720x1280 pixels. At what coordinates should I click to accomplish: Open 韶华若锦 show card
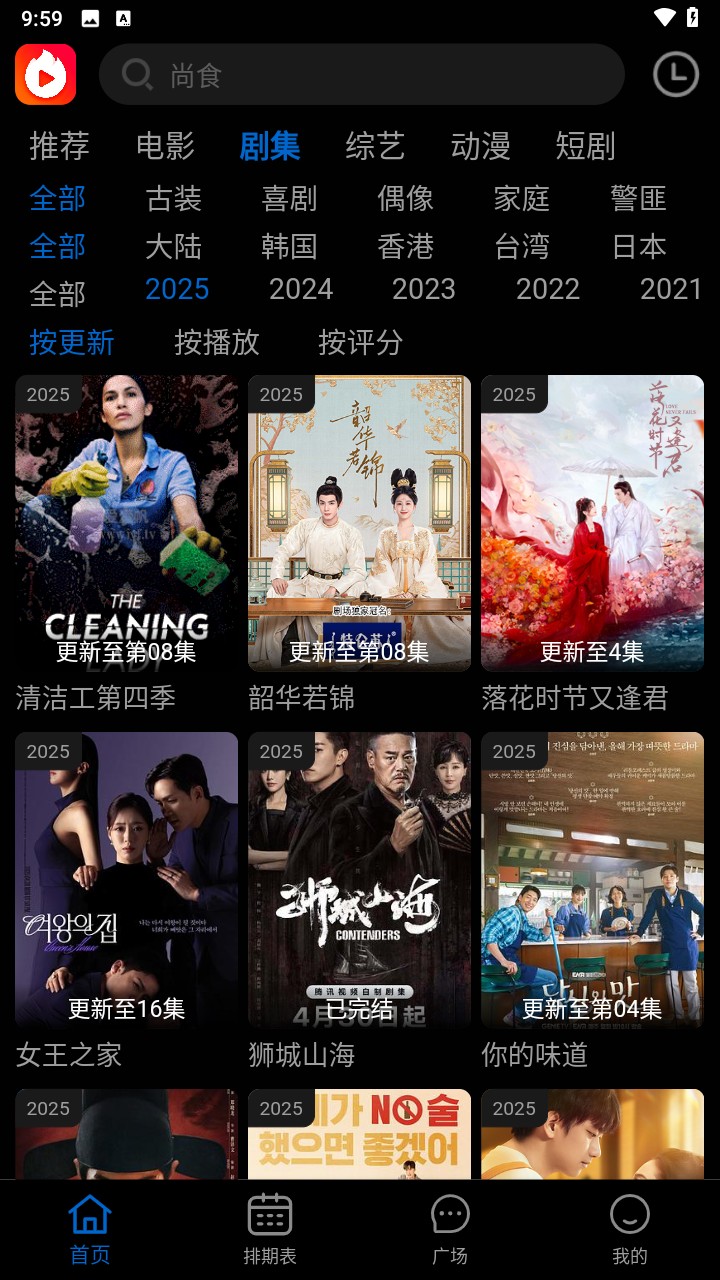pos(359,522)
